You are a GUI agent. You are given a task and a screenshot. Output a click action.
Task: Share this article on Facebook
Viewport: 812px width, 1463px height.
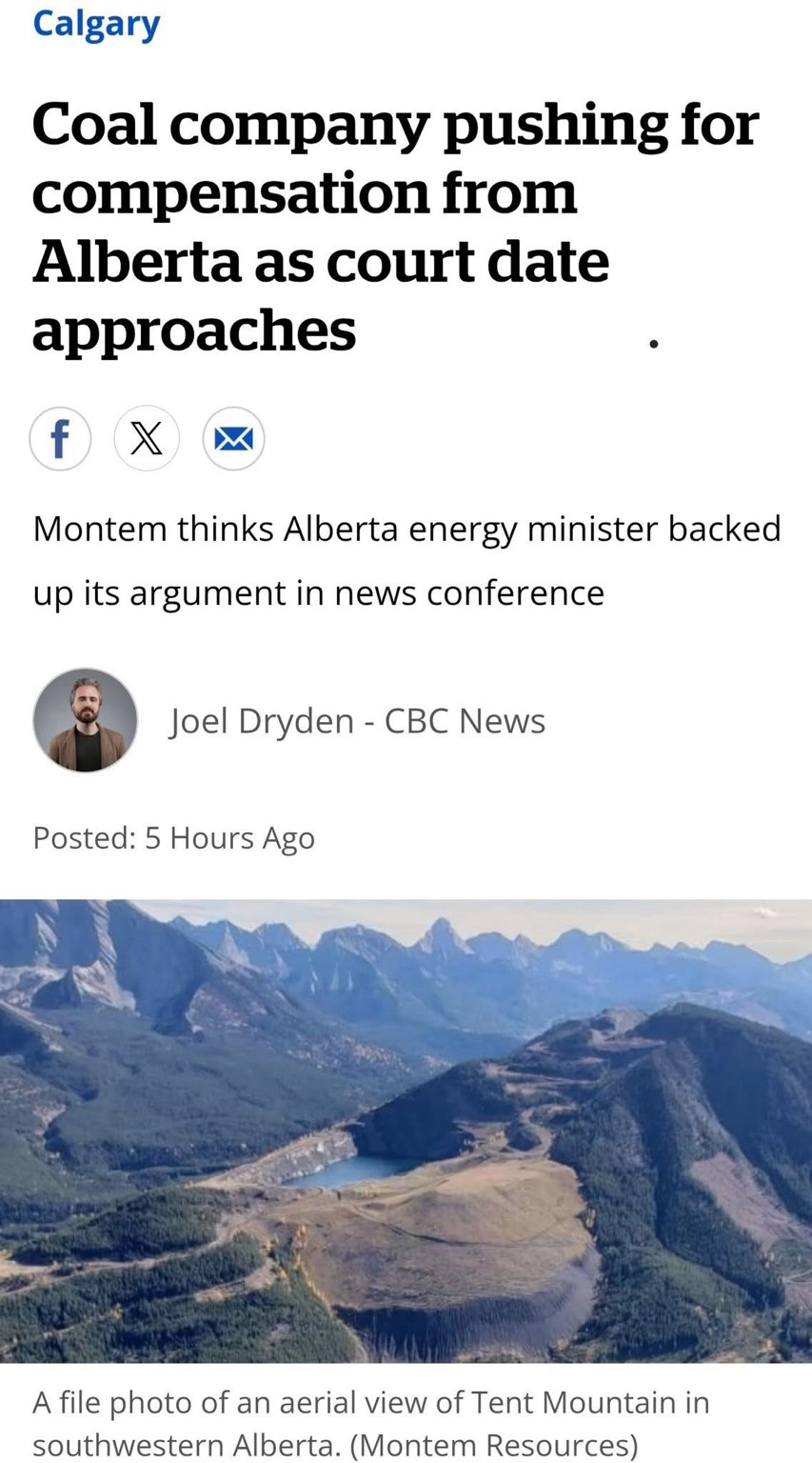point(60,439)
